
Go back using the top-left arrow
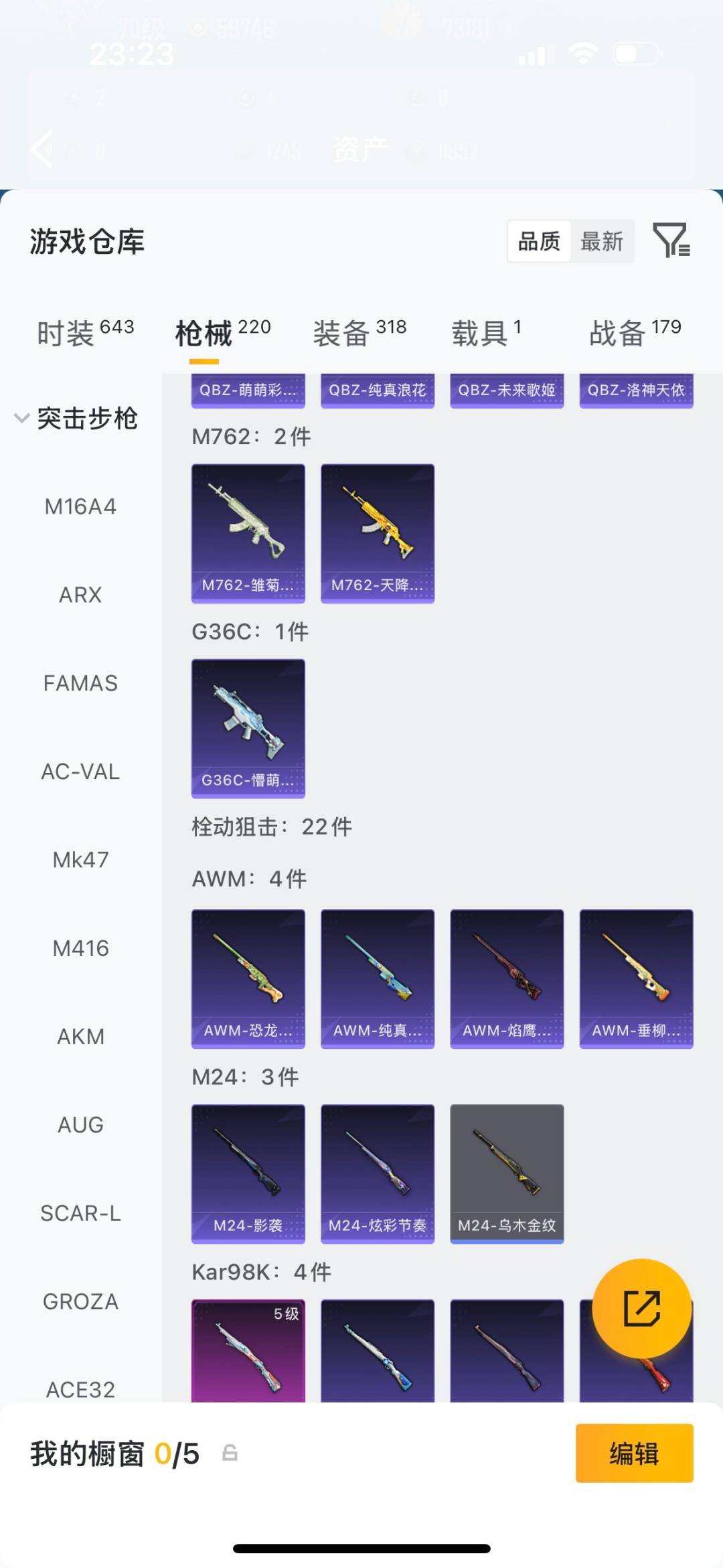[42, 149]
